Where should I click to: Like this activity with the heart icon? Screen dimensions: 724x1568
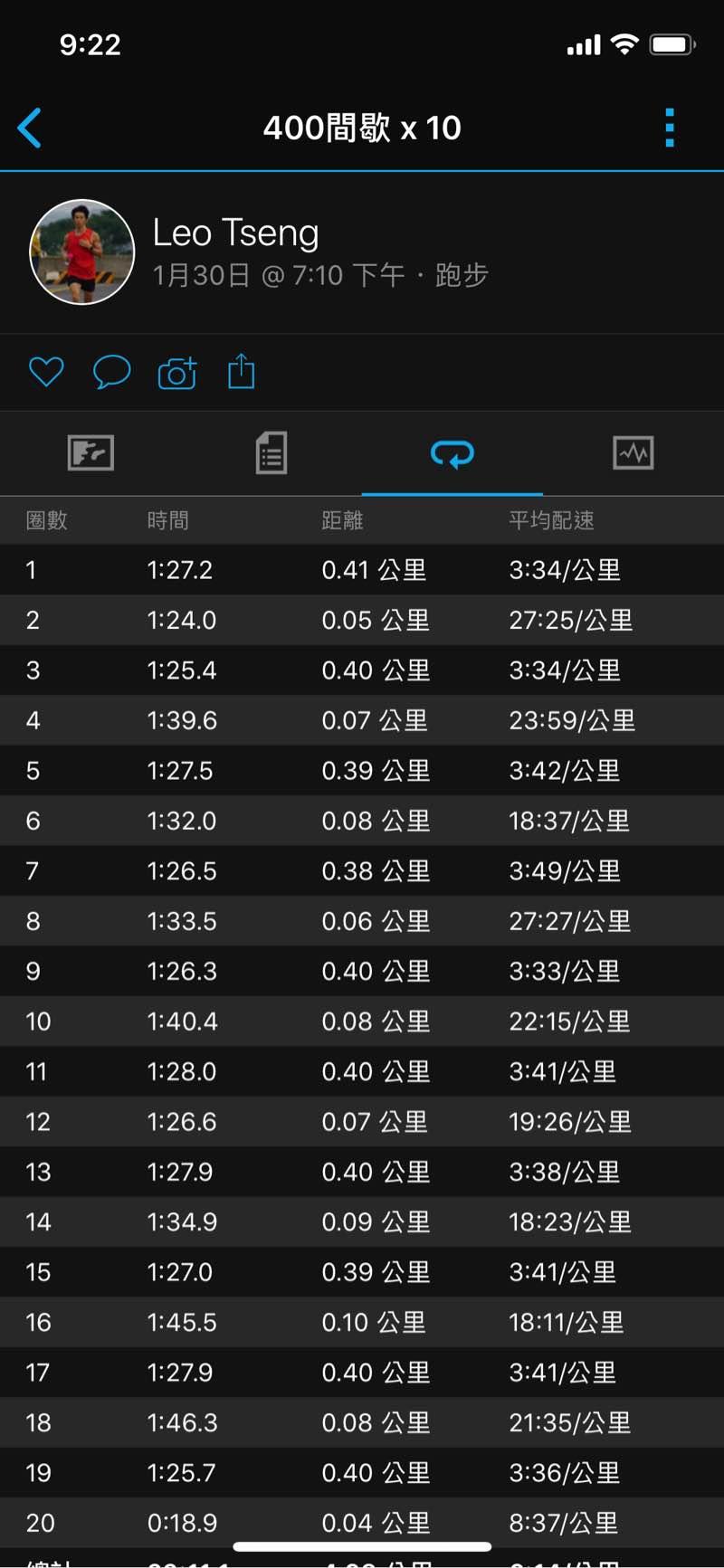[46, 372]
